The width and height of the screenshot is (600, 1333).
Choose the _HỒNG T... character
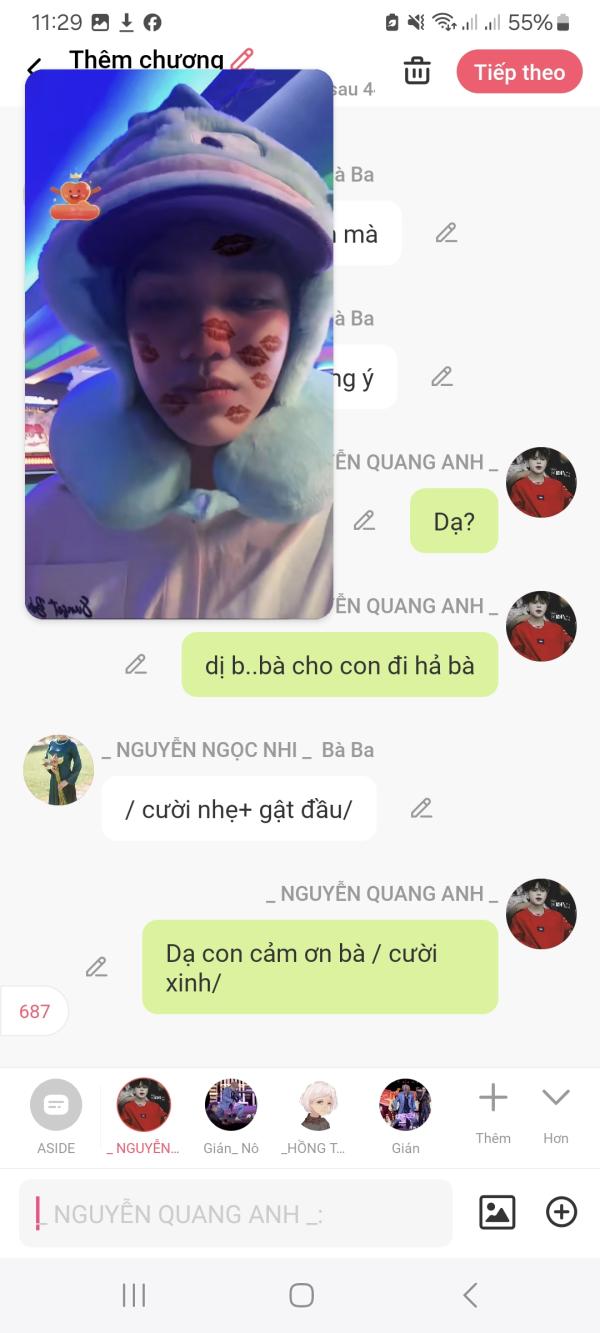tap(318, 1115)
